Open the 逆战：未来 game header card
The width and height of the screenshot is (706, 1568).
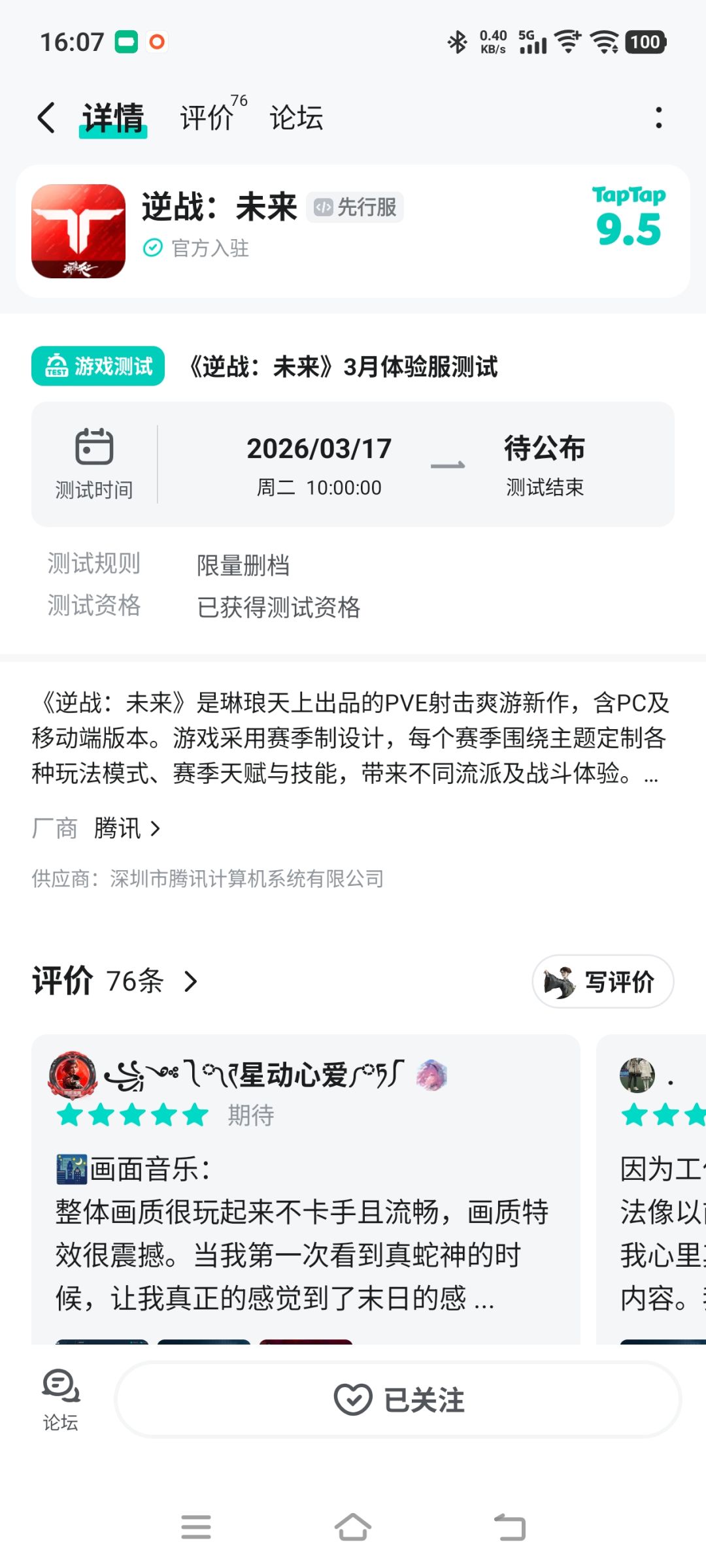tap(353, 231)
